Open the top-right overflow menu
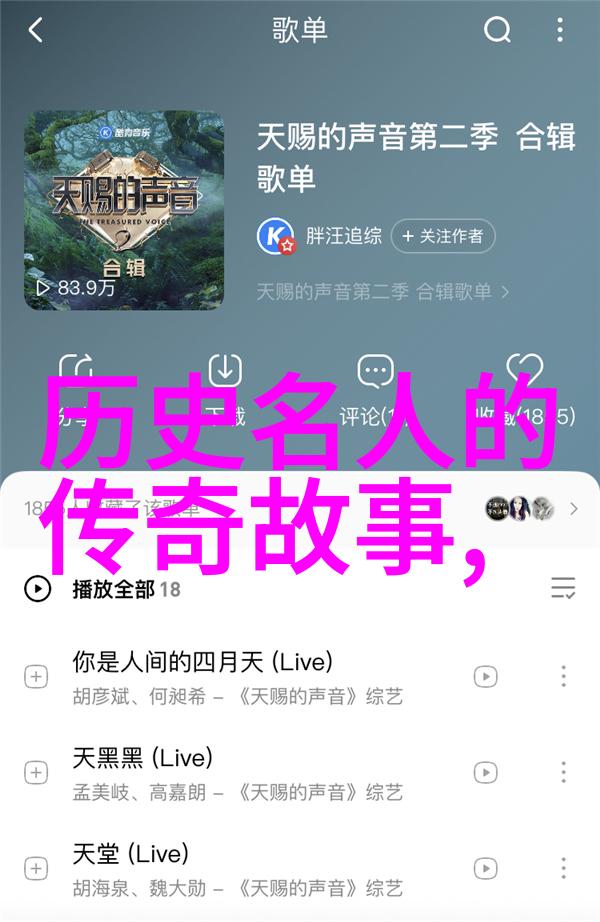 562,30
